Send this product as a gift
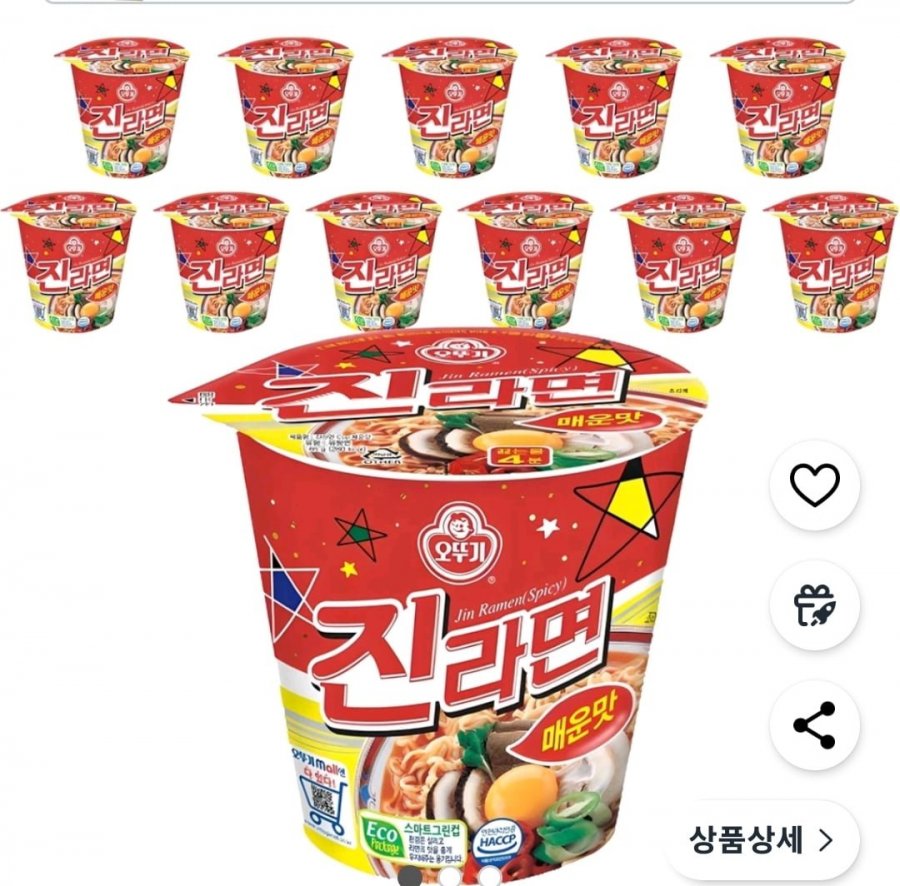The image size is (900, 886). (x=814, y=606)
